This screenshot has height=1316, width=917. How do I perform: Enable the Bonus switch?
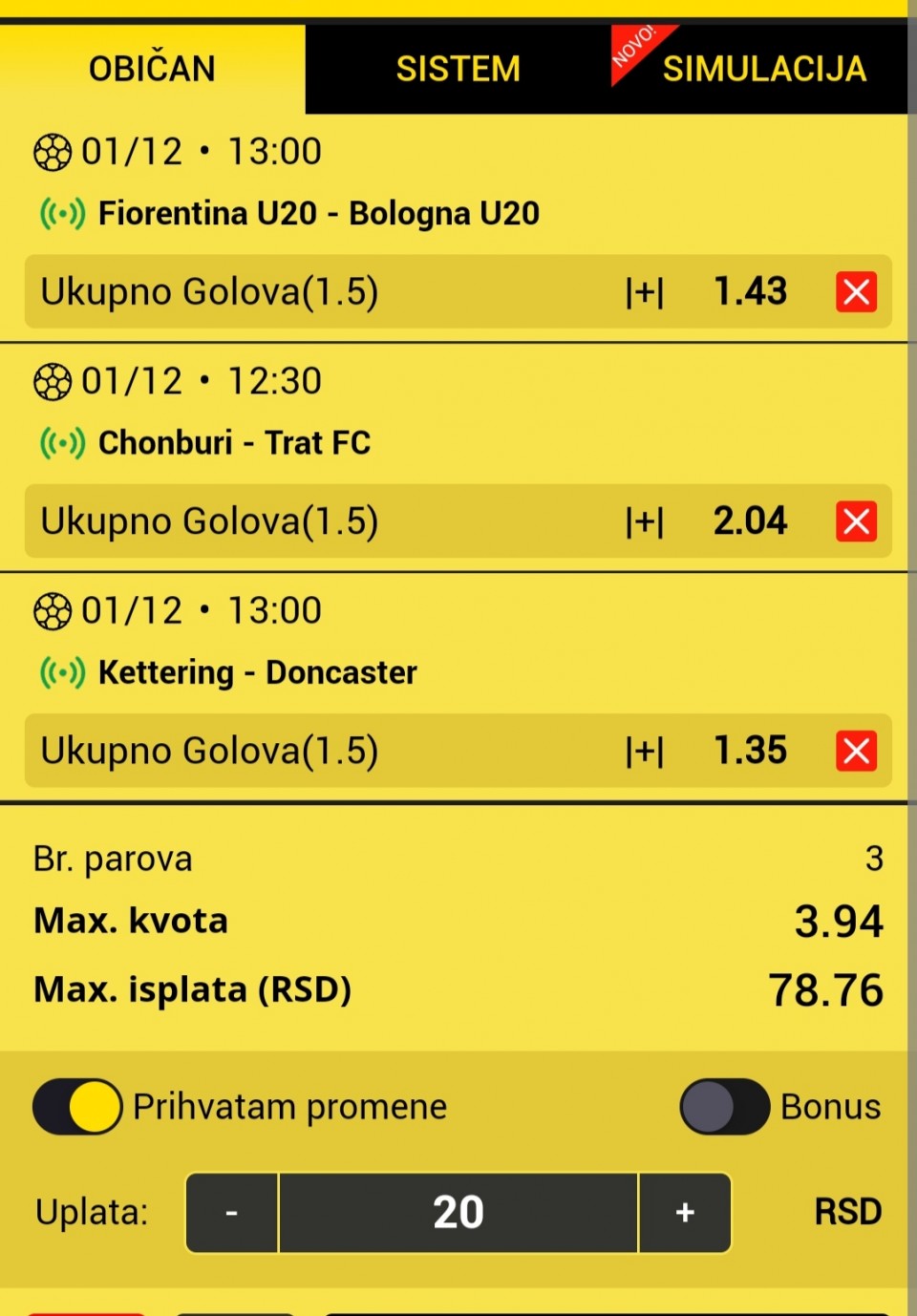coord(724,1107)
